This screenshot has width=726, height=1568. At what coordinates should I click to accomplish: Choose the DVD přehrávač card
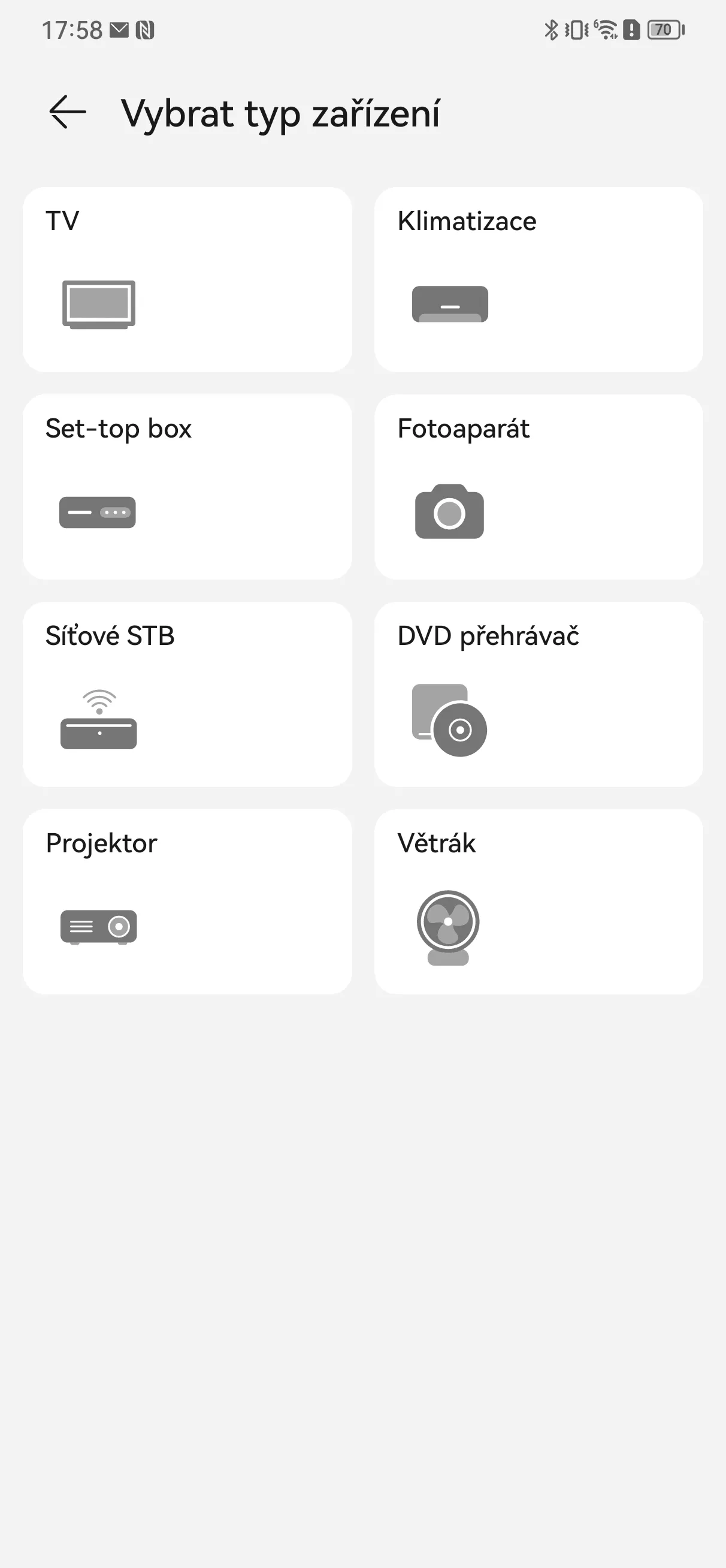pyautogui.click(x=539, y=695)
